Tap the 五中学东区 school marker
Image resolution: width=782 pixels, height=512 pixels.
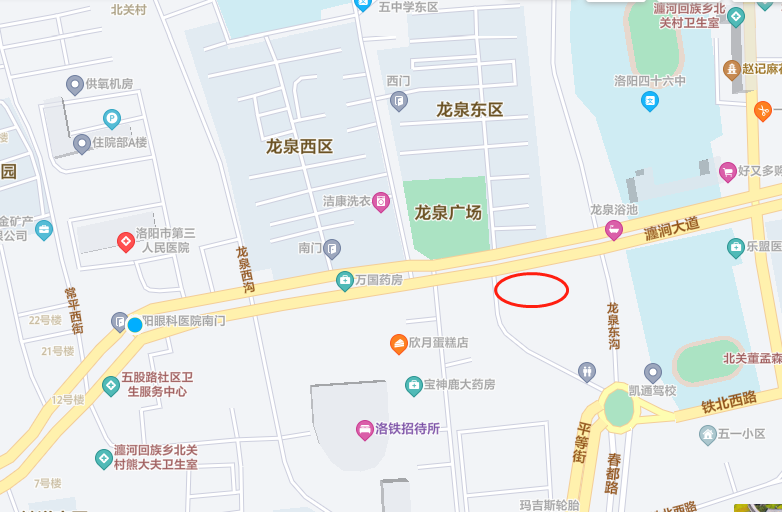(x=364, y=6)
